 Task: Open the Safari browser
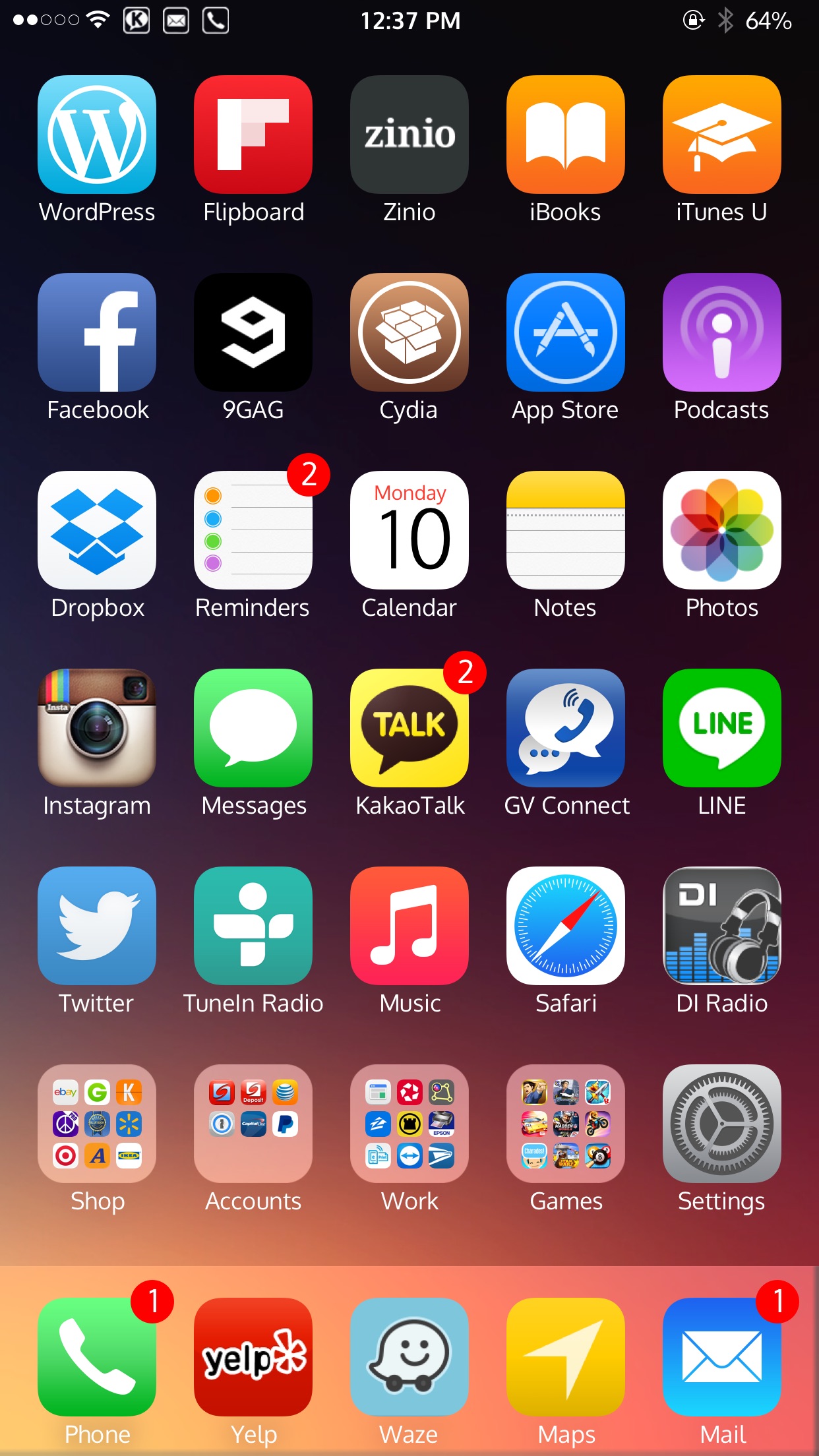tap(566, 926)
